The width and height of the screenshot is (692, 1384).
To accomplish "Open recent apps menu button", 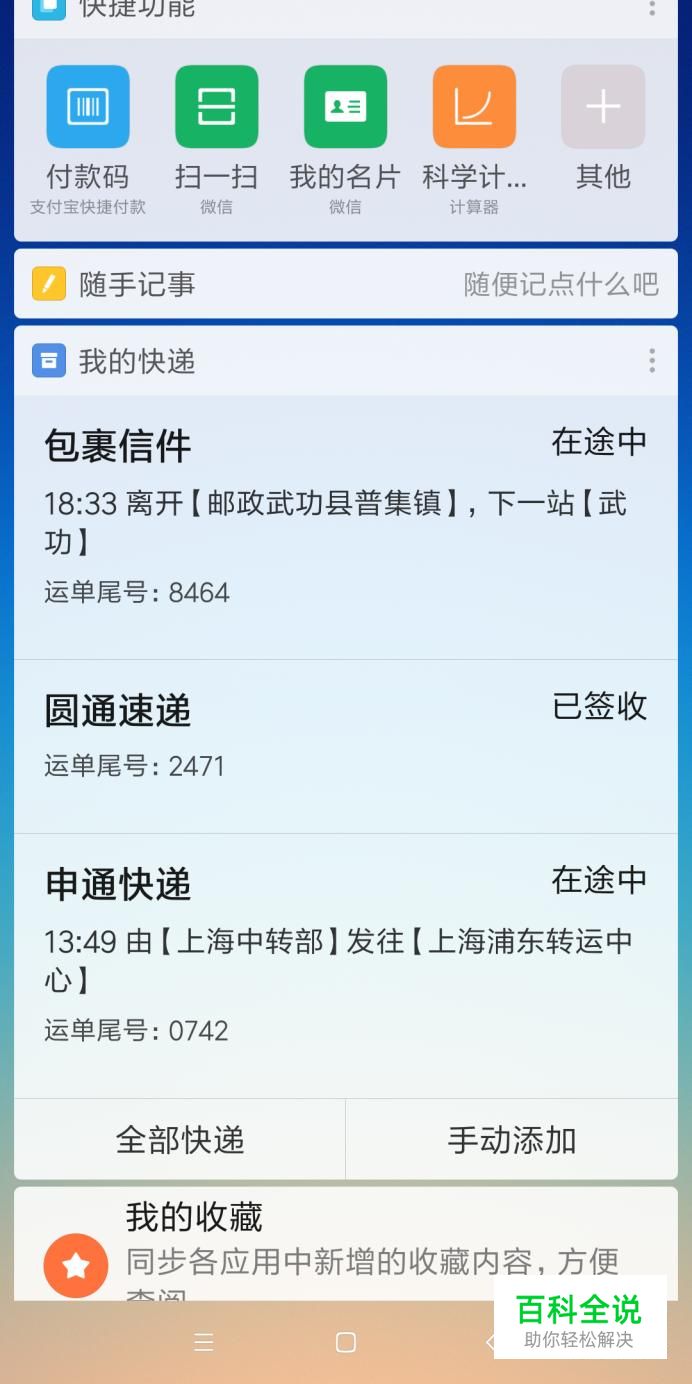I will click(x=204, y=1342).
